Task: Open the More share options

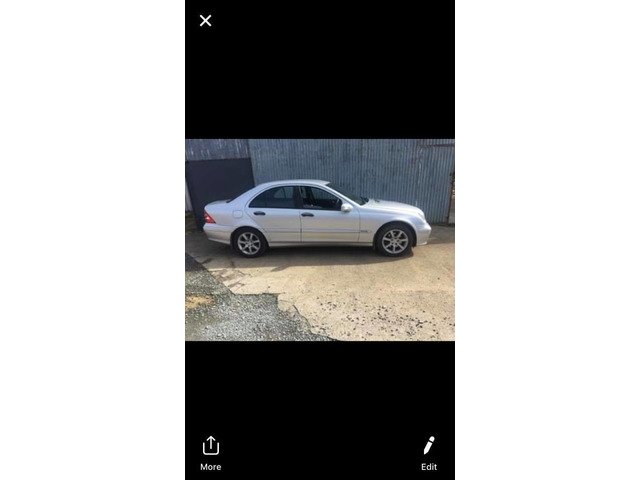Action: pyautogui.click(x=210, y=451)
